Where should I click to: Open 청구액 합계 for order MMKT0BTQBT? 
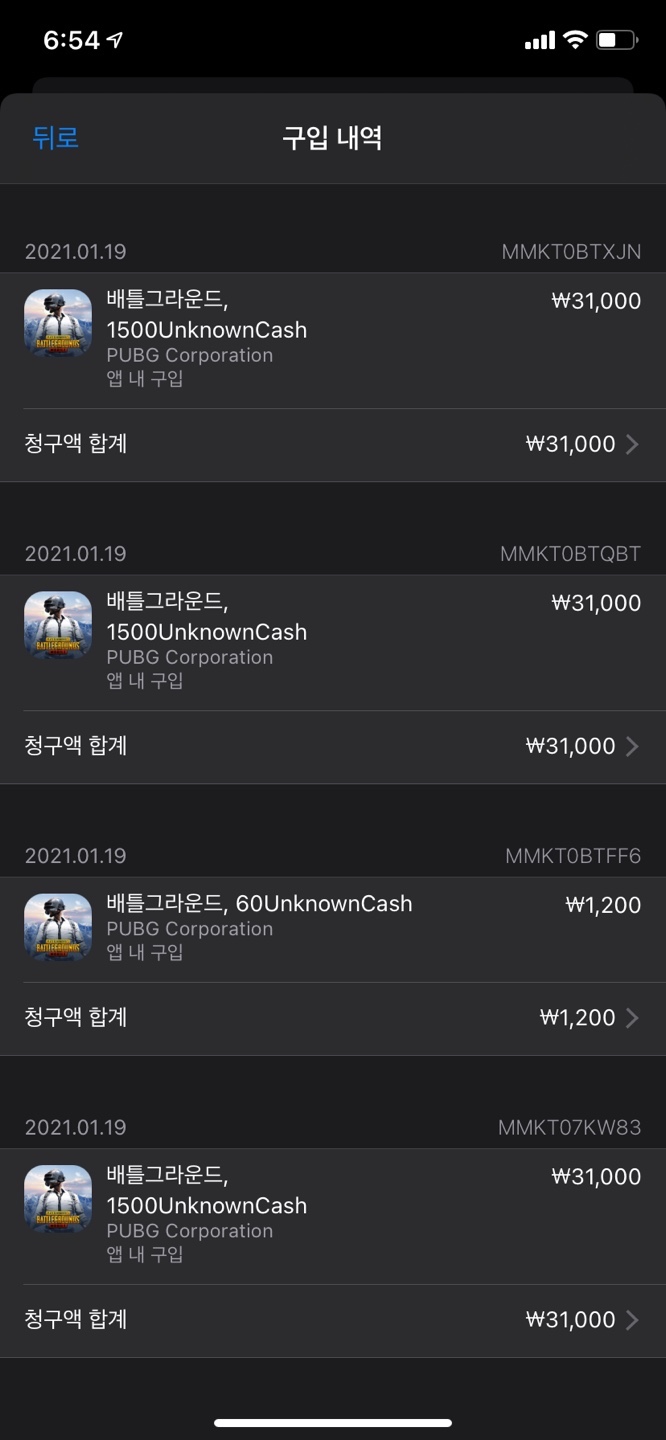point(332,746)
